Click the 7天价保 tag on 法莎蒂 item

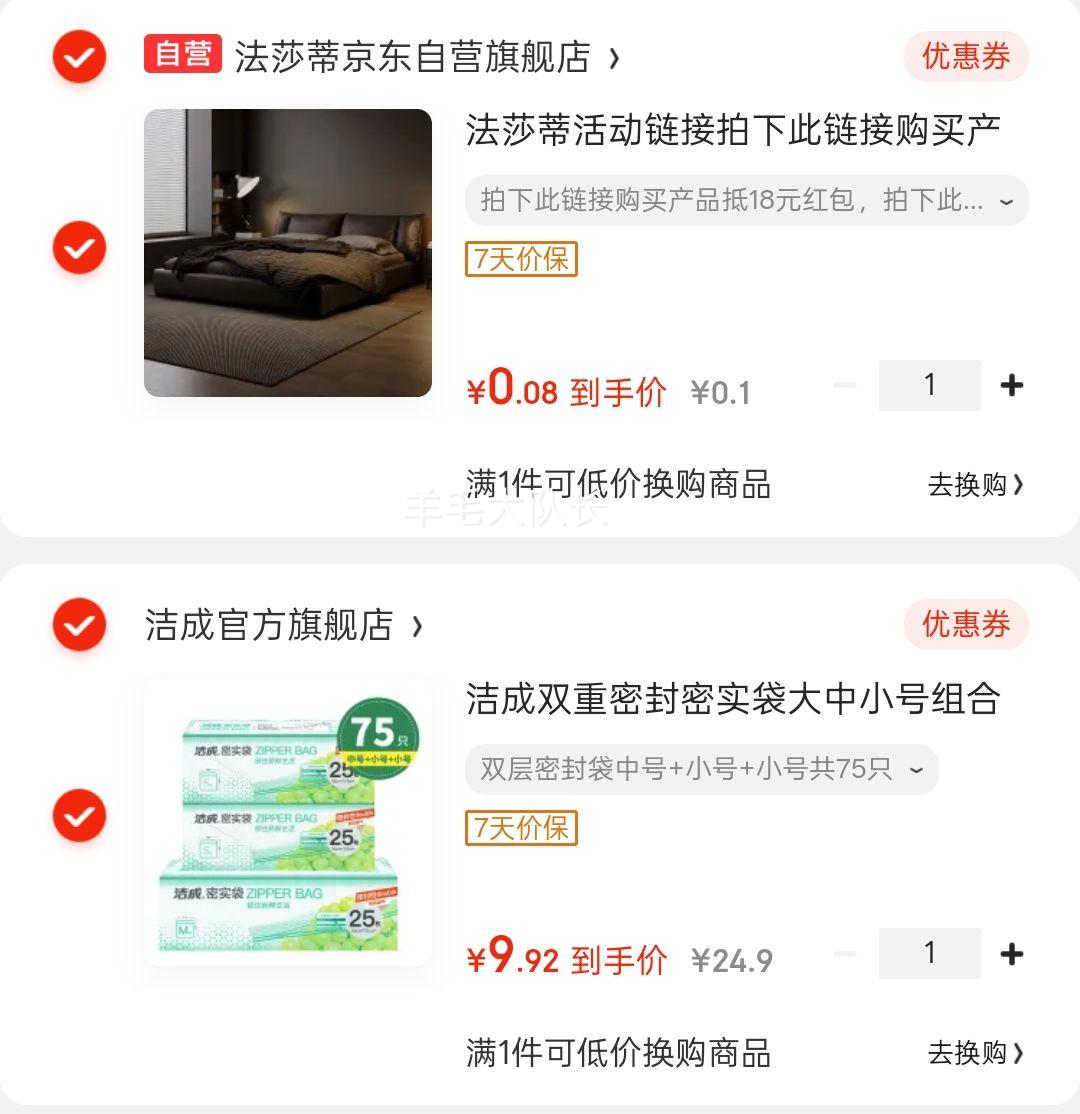[523, 260]
